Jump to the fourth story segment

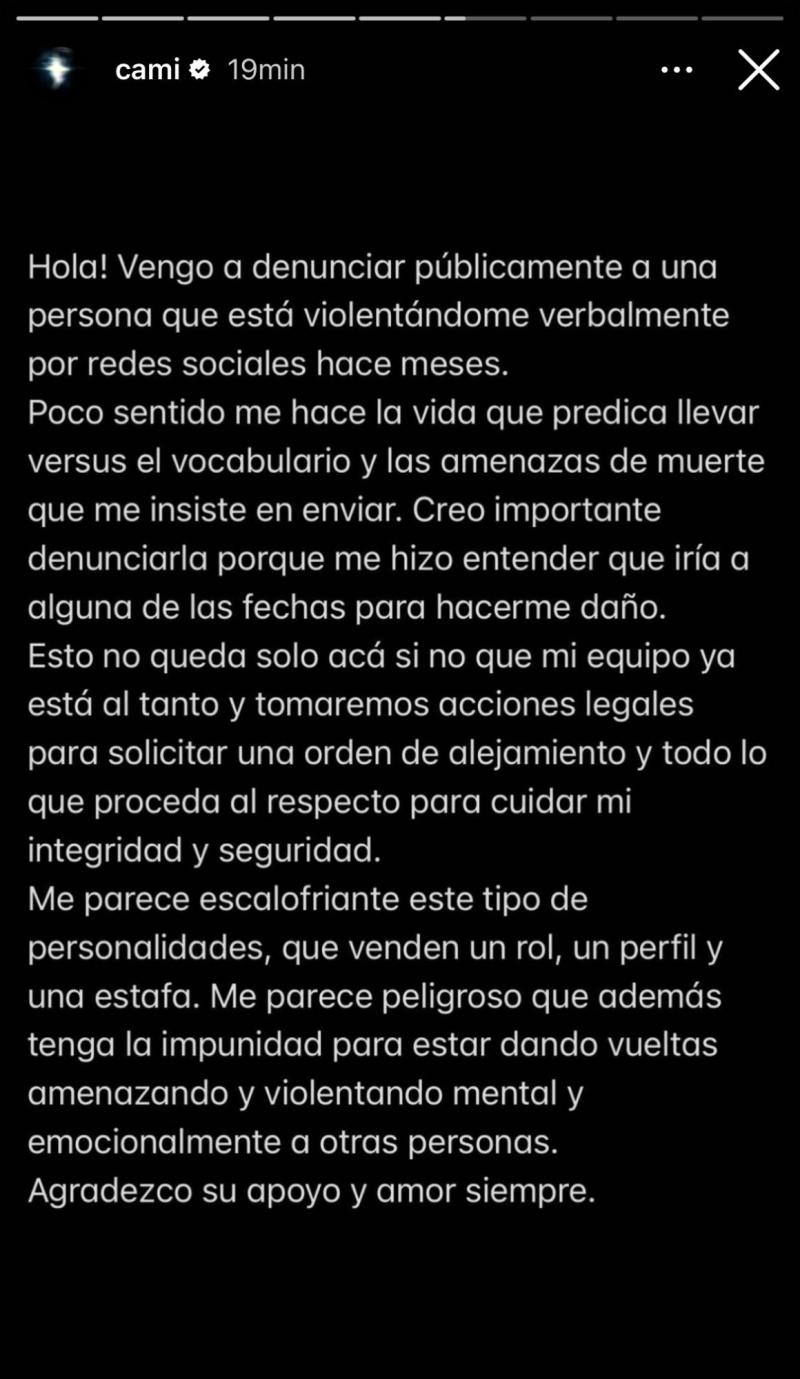pyautogui.click(x=314, y=16)
